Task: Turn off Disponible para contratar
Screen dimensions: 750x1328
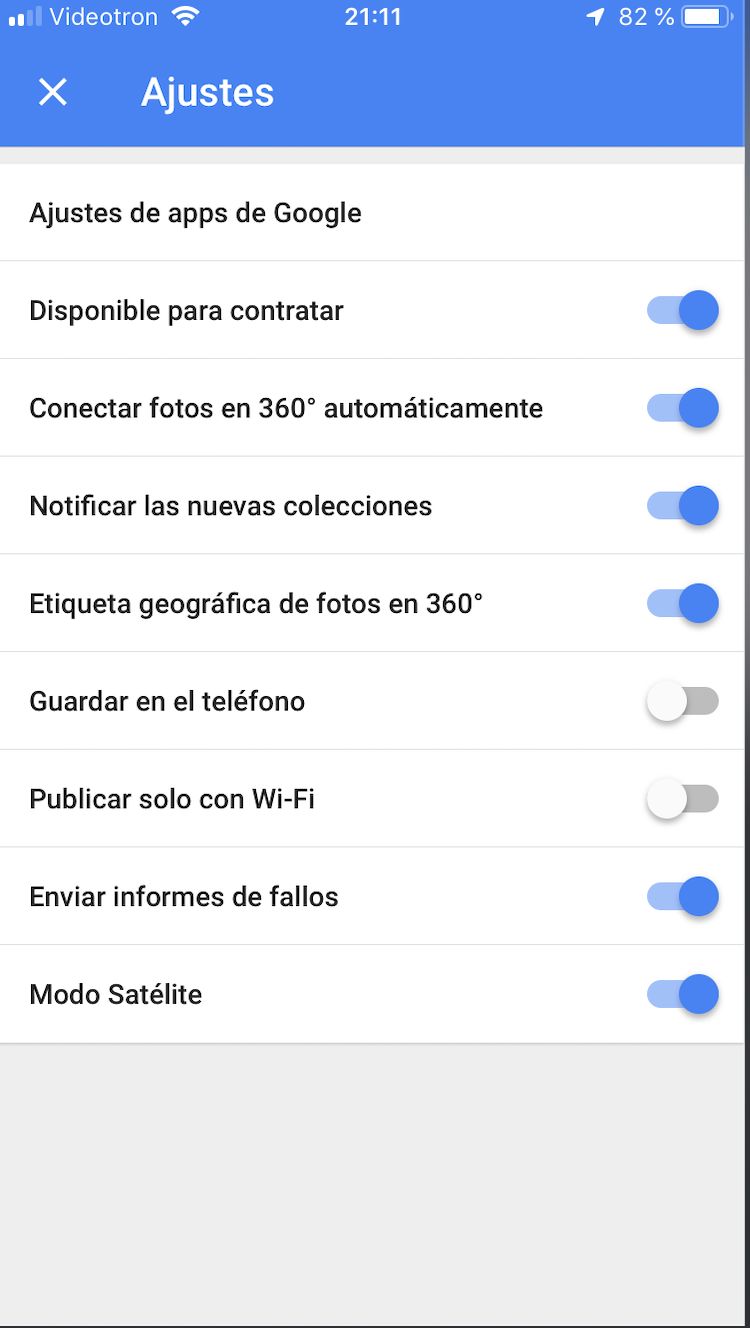Action: (x=683, y=311)
